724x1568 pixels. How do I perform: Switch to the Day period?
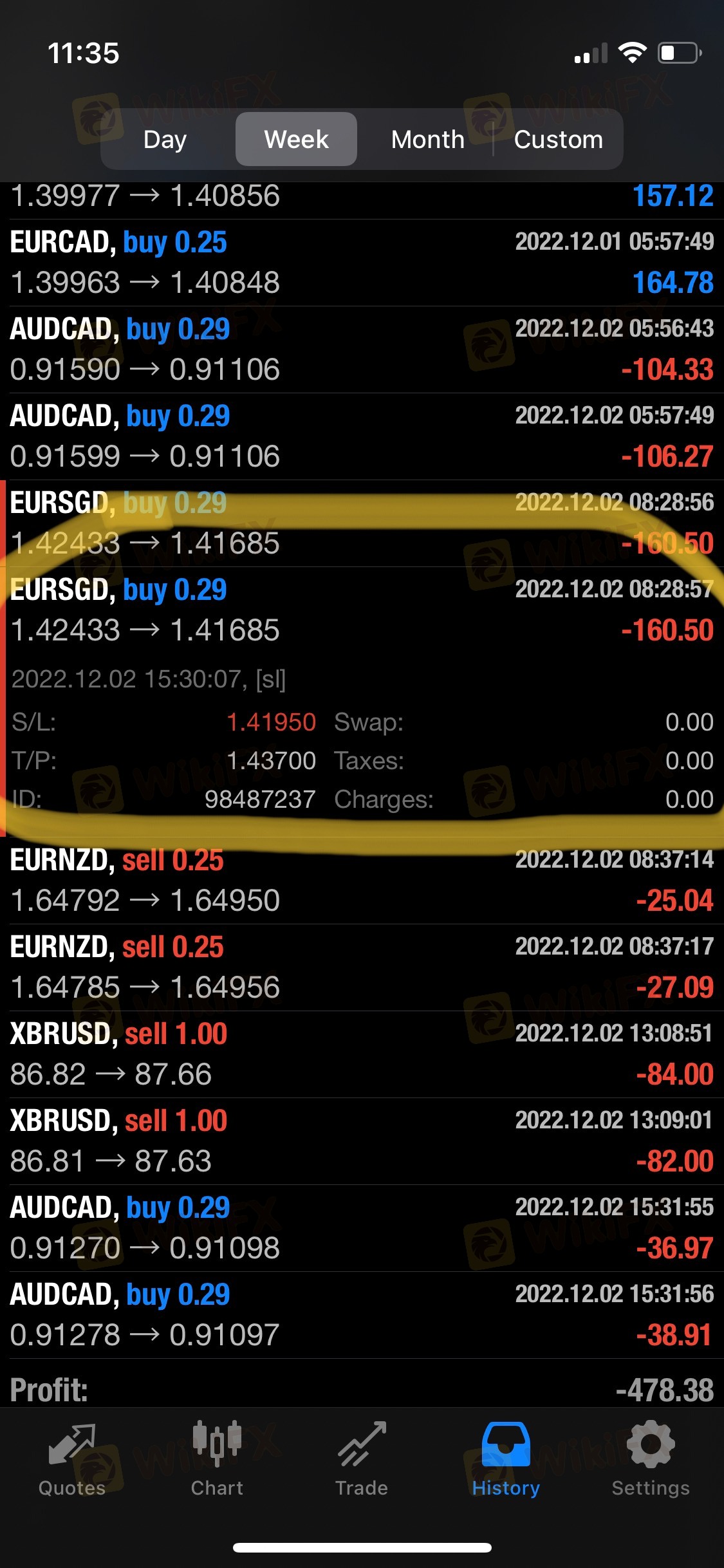point(165,139)
